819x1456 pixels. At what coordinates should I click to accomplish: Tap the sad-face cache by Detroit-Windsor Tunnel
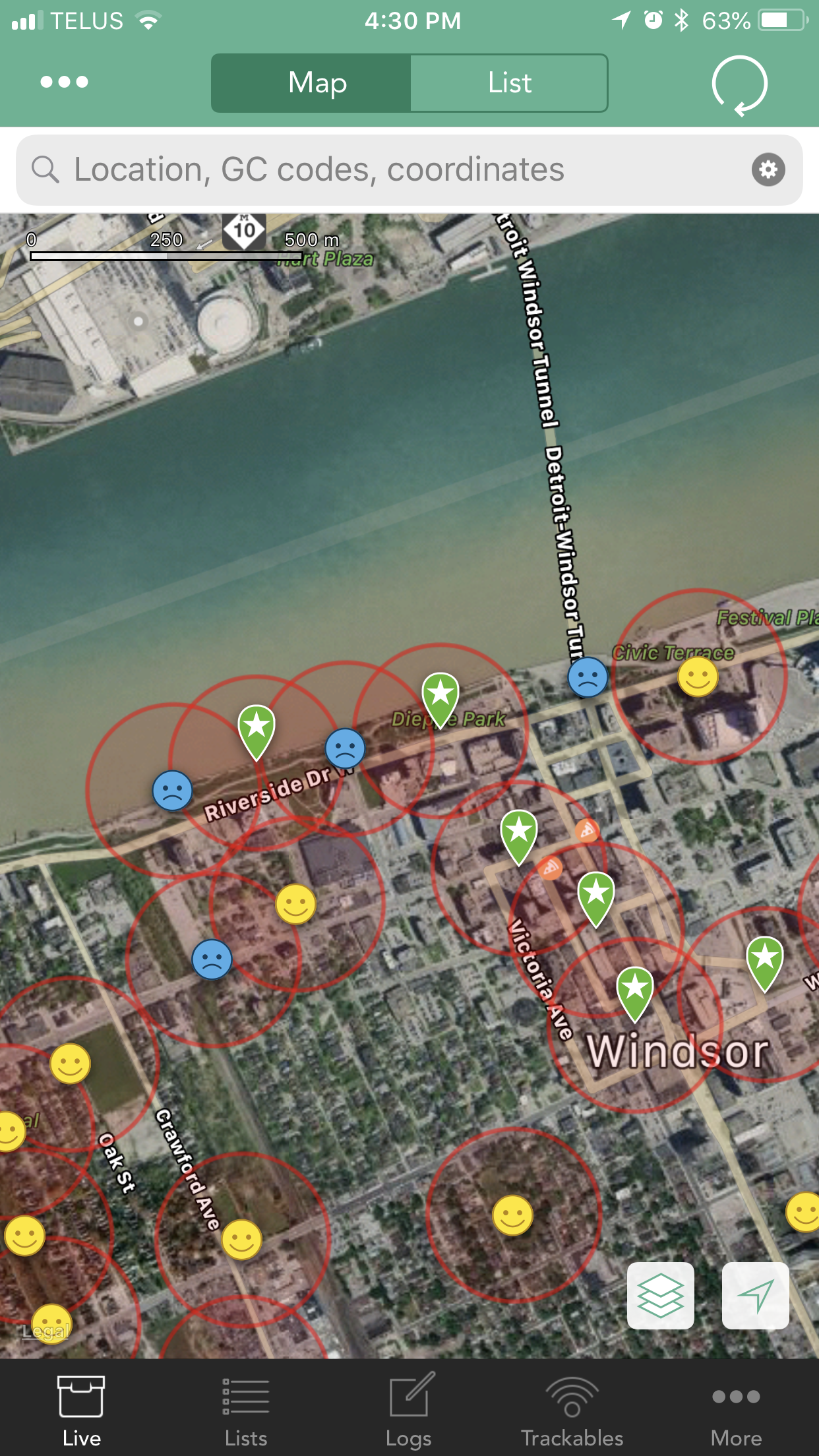(588, 677)
